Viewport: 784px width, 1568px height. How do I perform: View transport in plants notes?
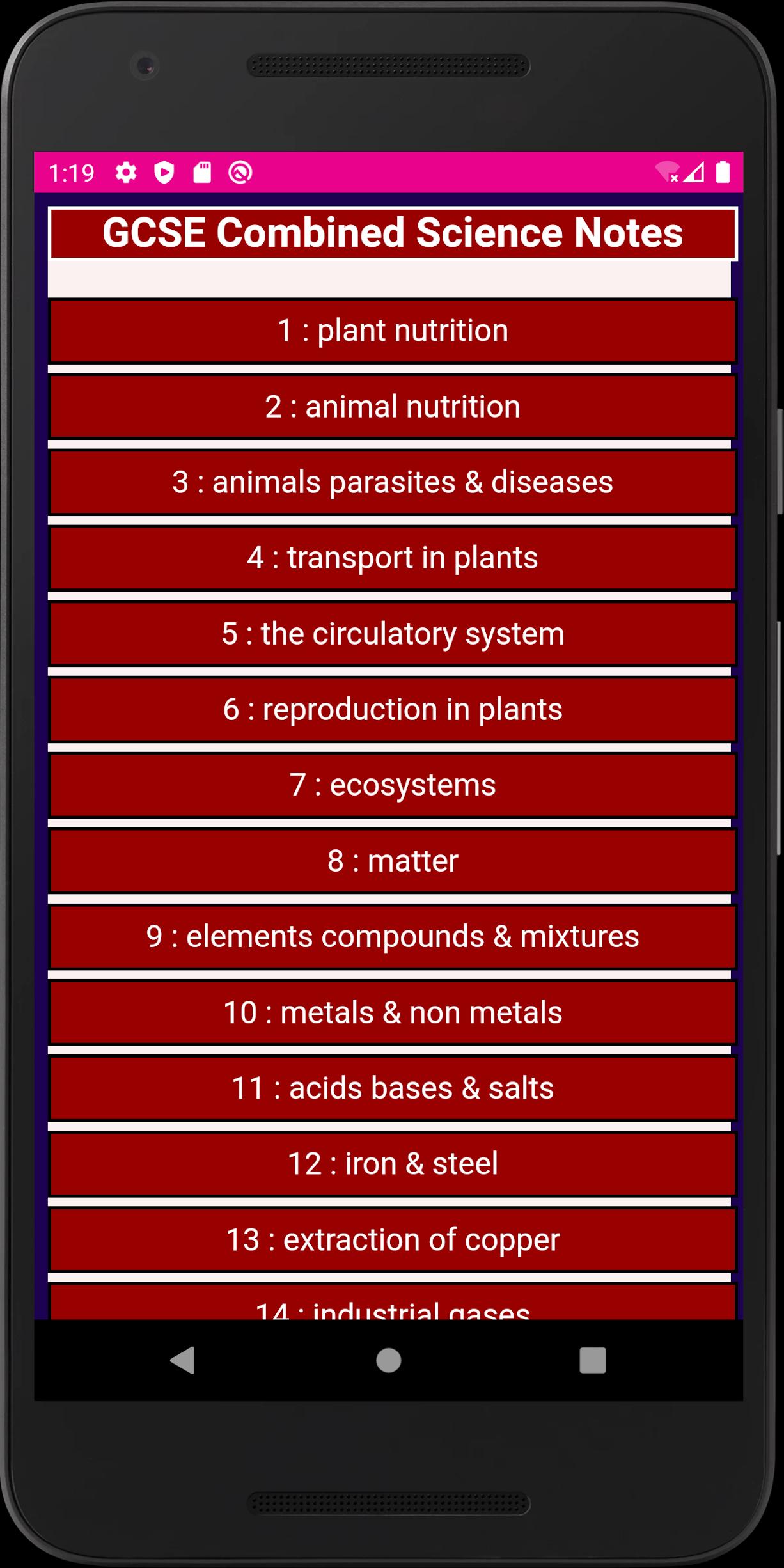[x=392, y=558]
